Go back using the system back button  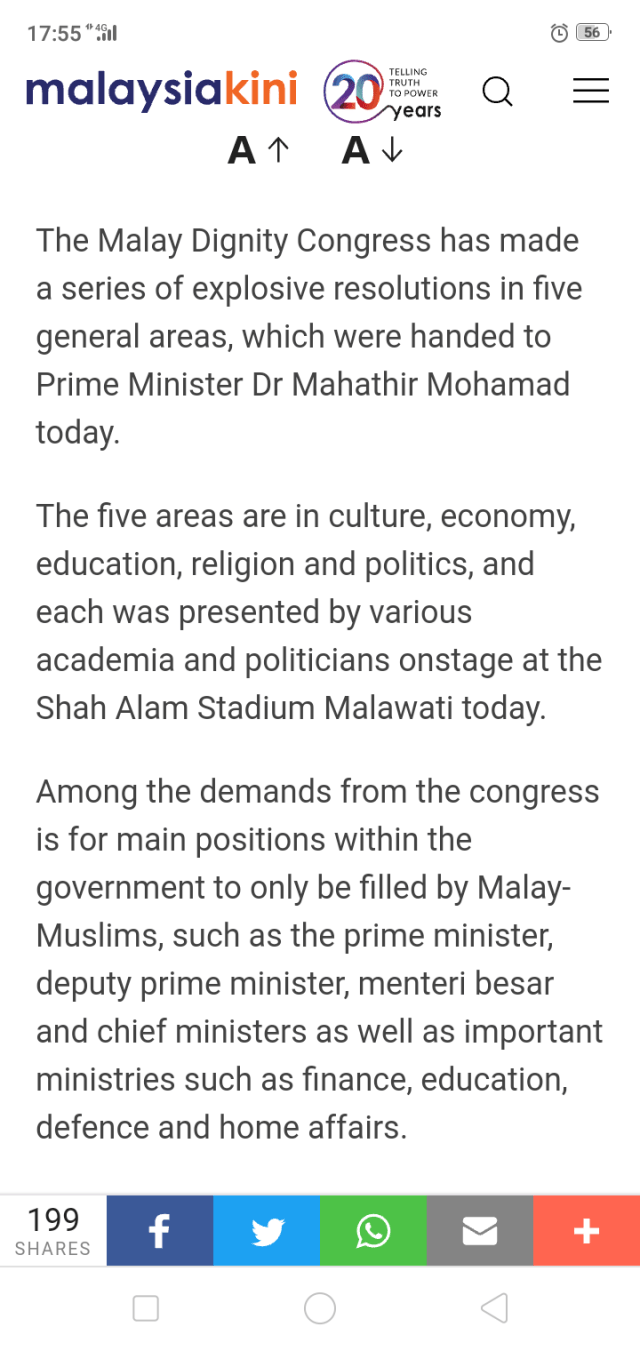[494, 1308]
